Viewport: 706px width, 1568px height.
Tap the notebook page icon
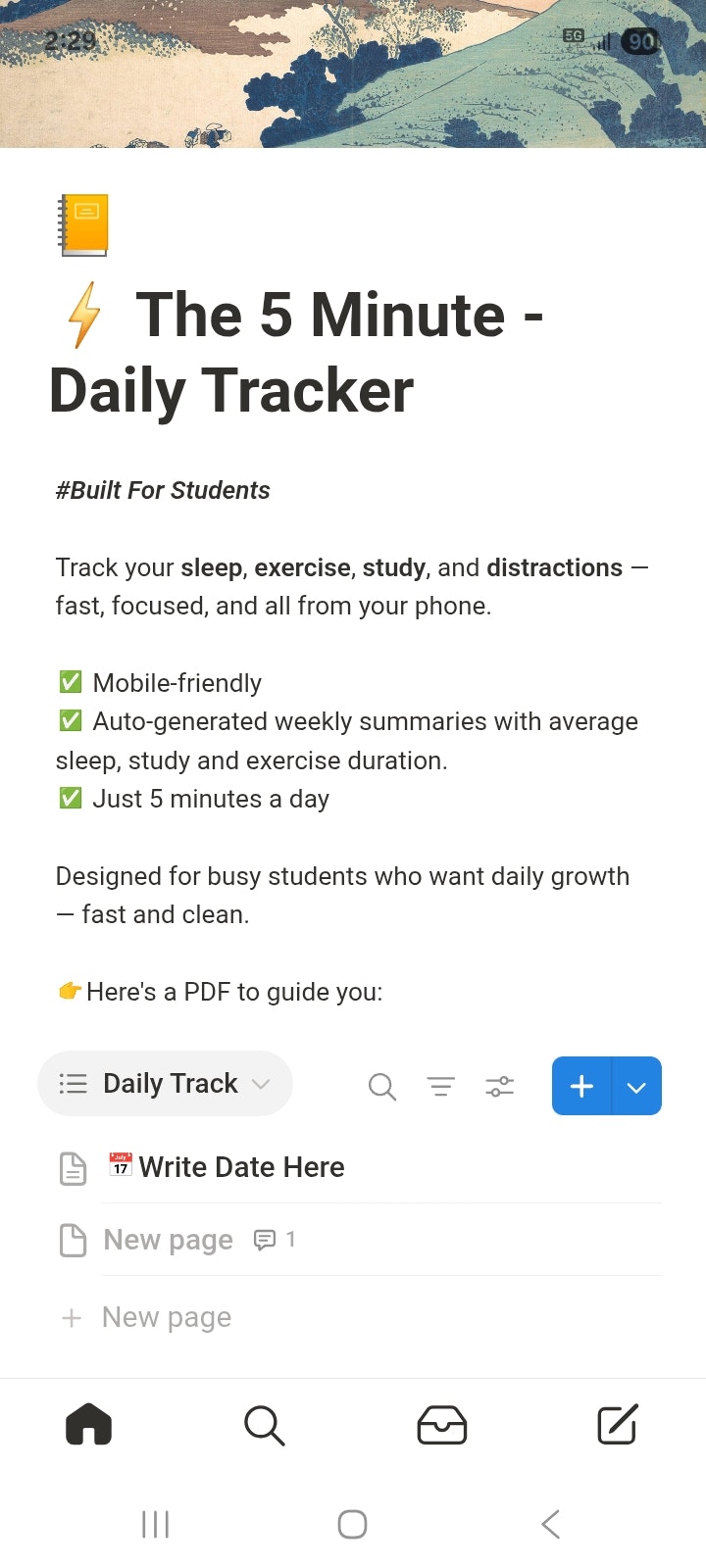pyautogui.click(x=84, y=225)
